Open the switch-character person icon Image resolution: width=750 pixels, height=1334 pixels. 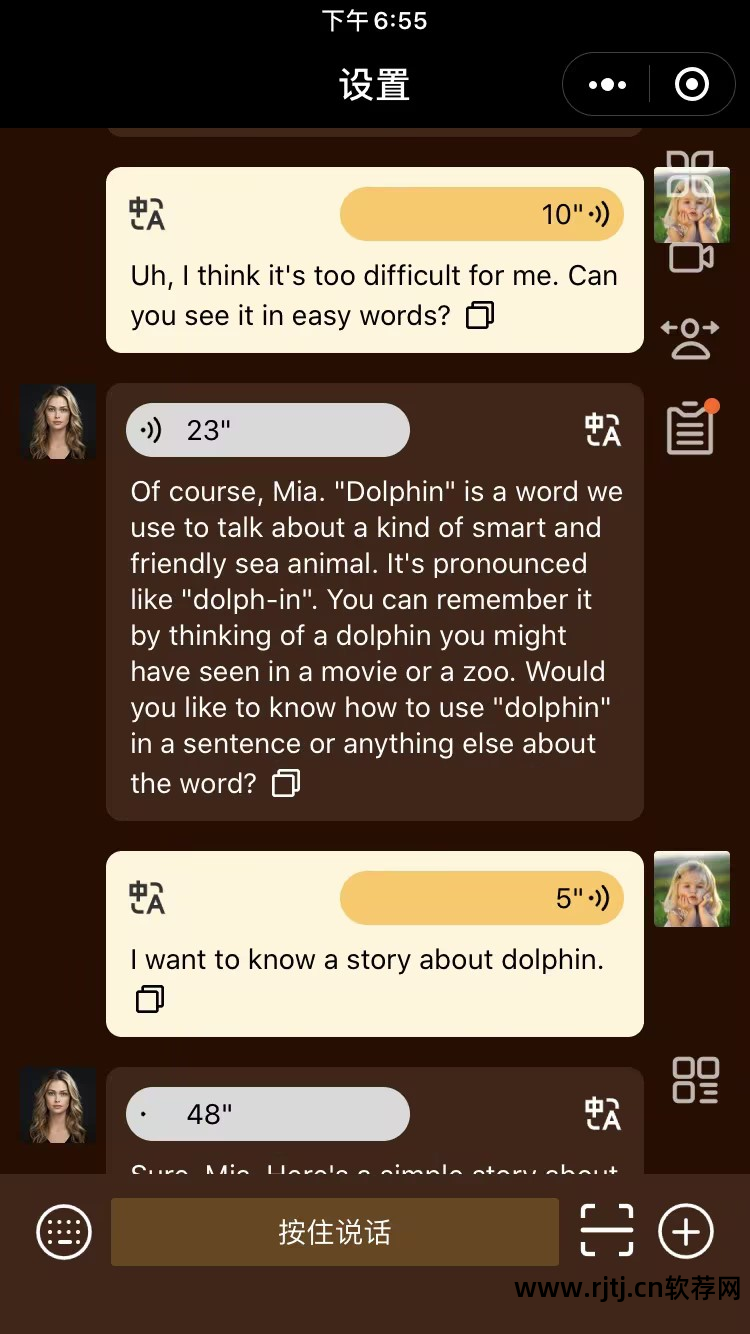690,338
